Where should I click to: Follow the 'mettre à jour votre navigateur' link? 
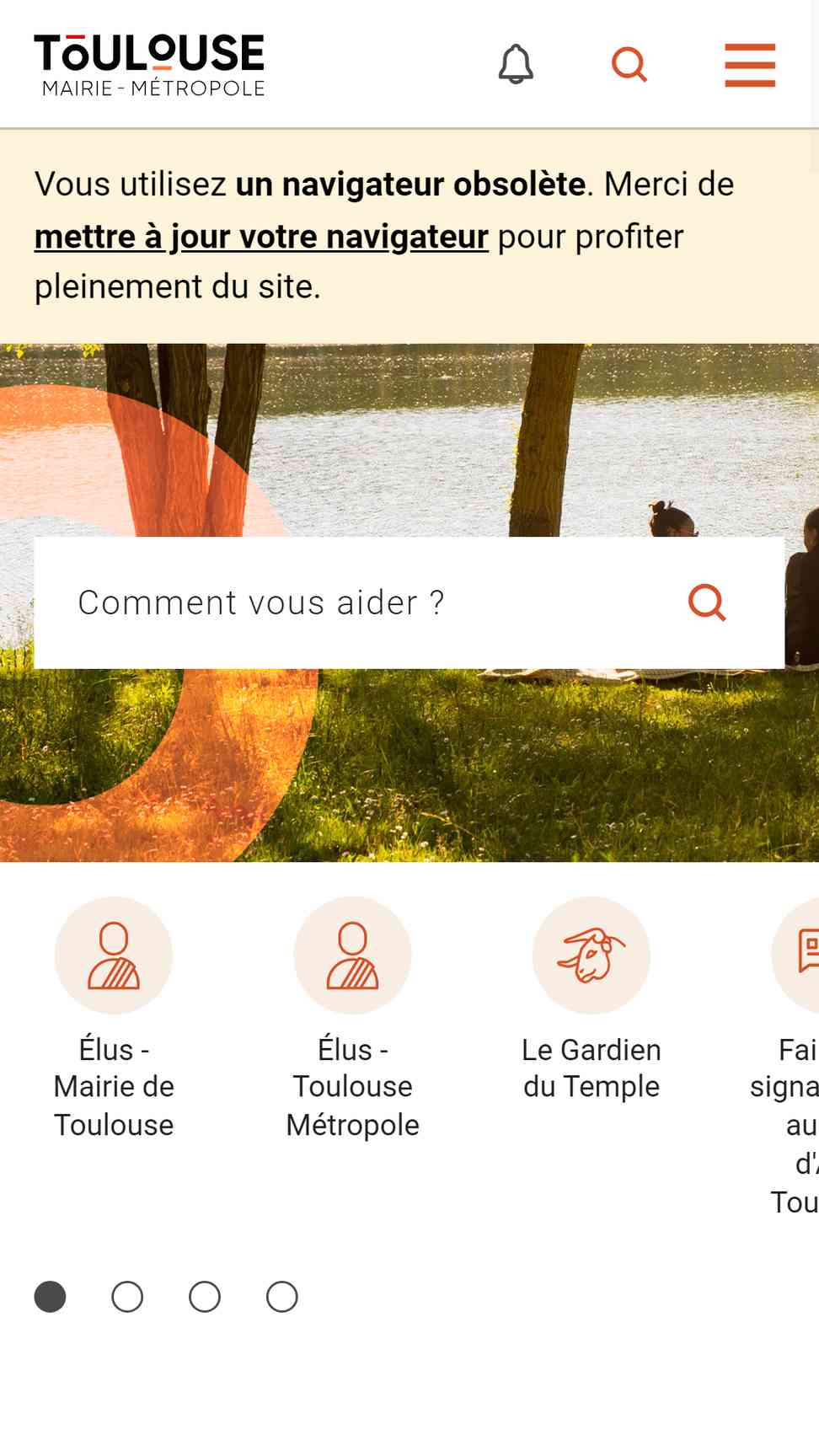[261, 237]
